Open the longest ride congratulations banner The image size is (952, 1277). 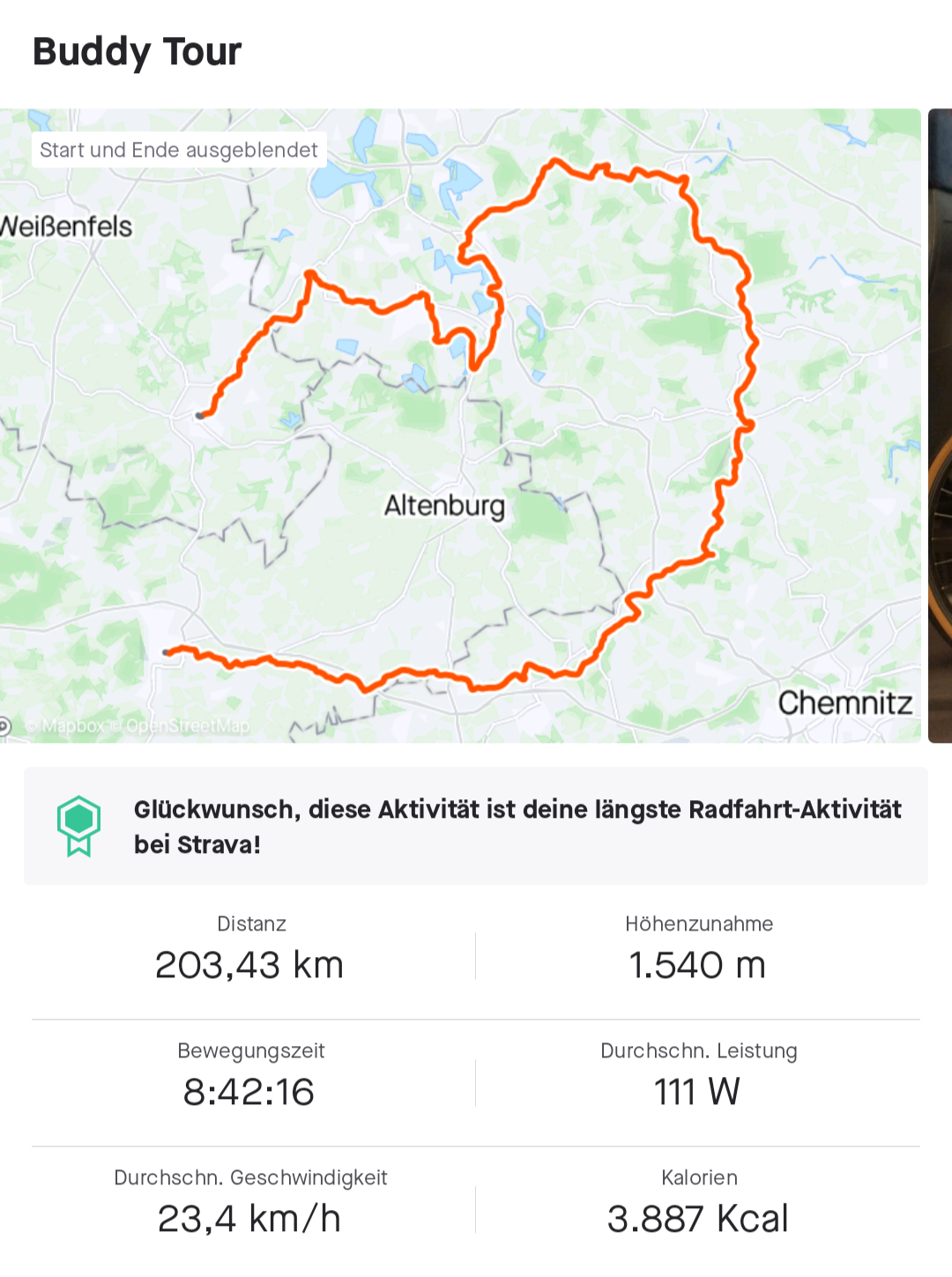click(476, 826)
